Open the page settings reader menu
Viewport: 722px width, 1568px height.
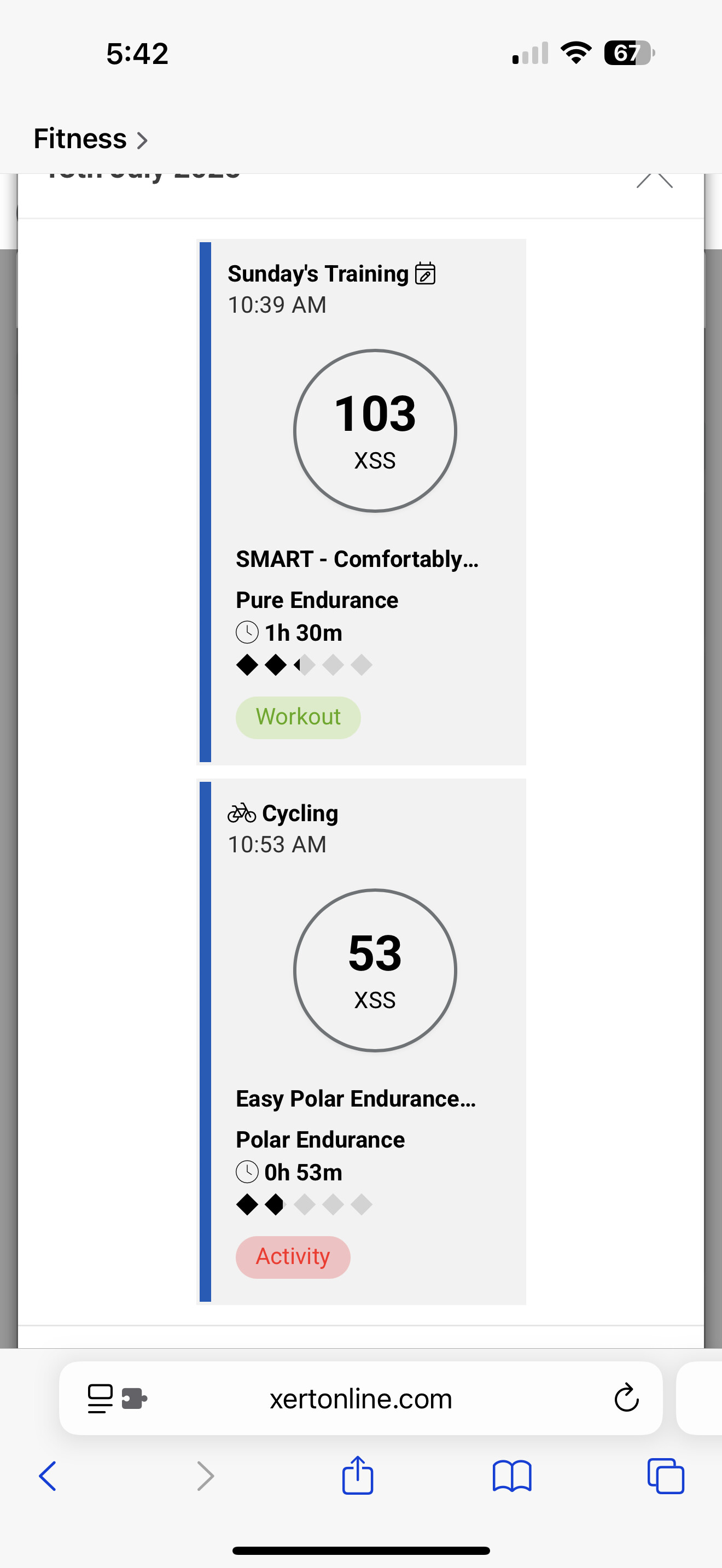pyautogui.click(x=101, y=1398)
